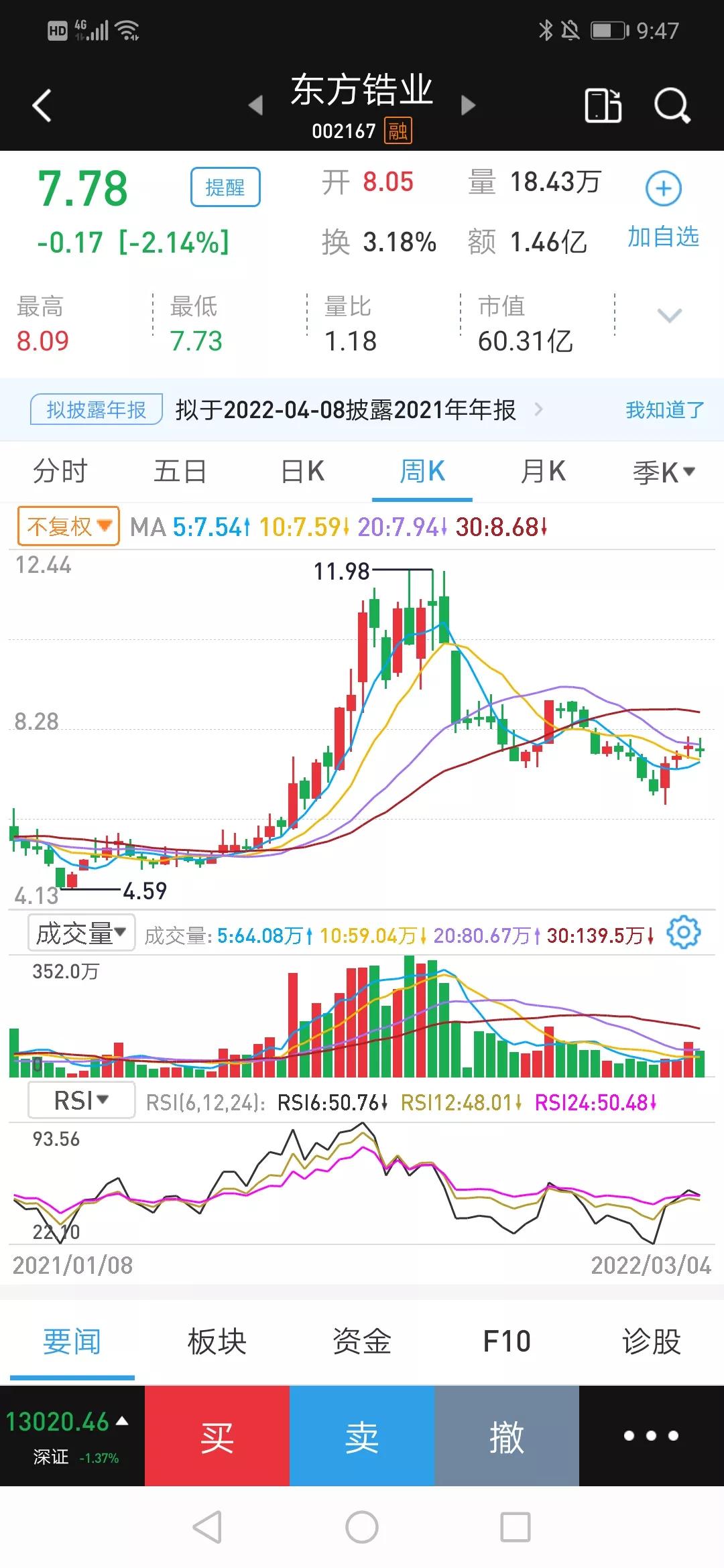Tap the next stock arrow beside title
Screen dimensions: 724x1568
coord(467,105)
